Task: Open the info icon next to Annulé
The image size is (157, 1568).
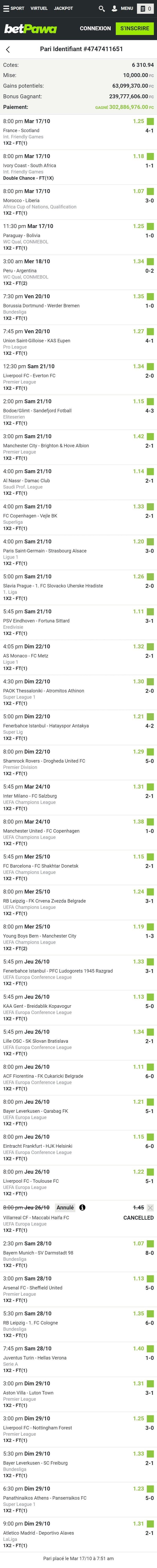Action: coord(82,1207)
